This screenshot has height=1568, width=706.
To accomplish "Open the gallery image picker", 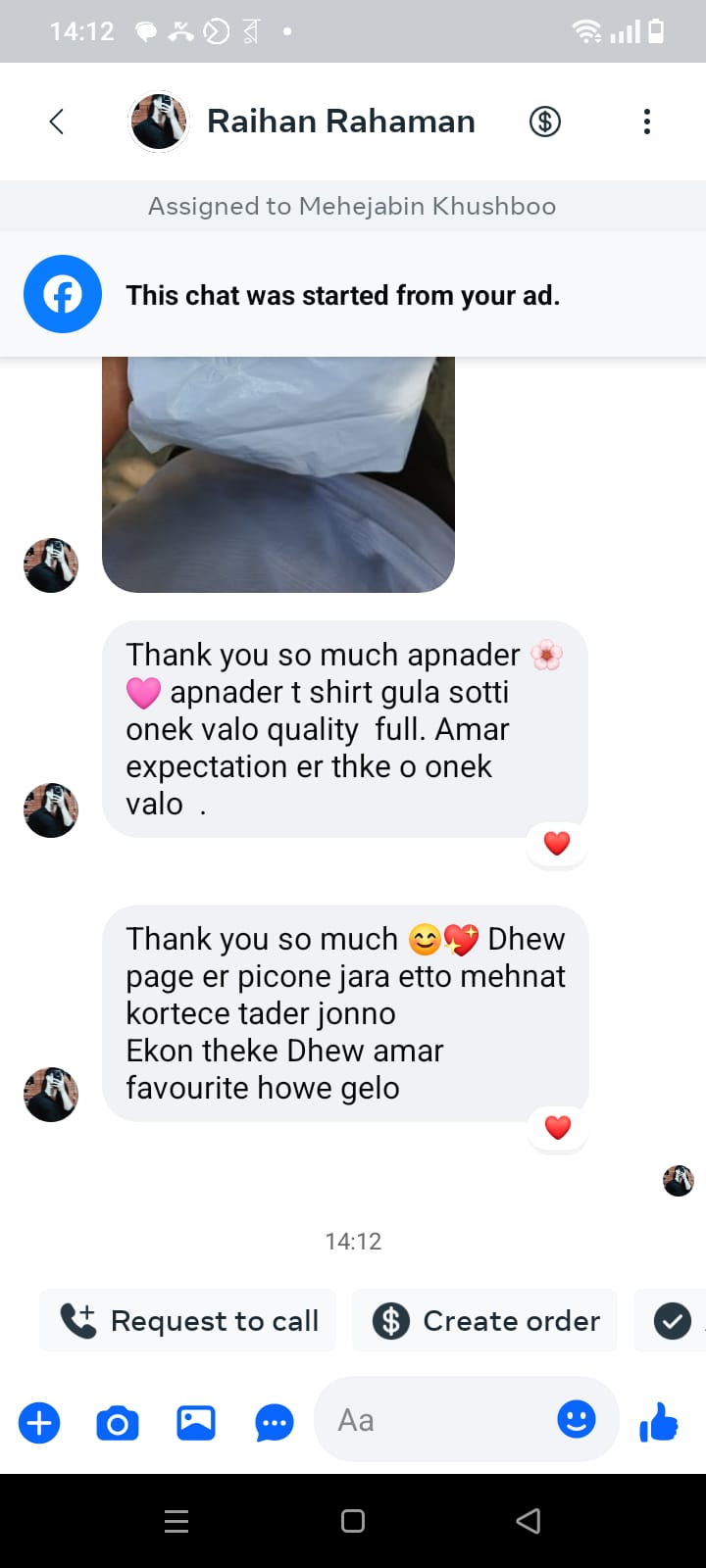I will point(196,1423).
